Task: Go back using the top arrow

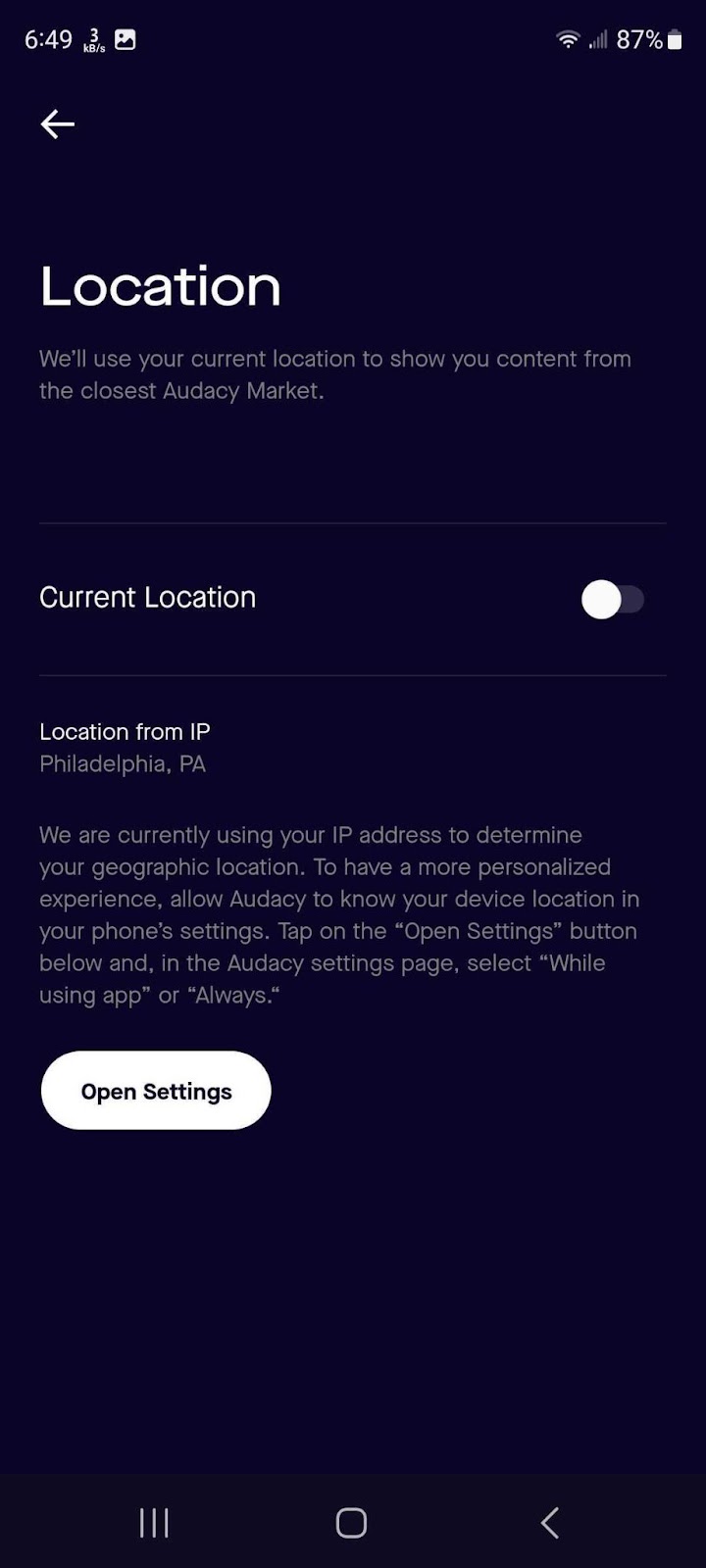Action: (x=57, y=123)
